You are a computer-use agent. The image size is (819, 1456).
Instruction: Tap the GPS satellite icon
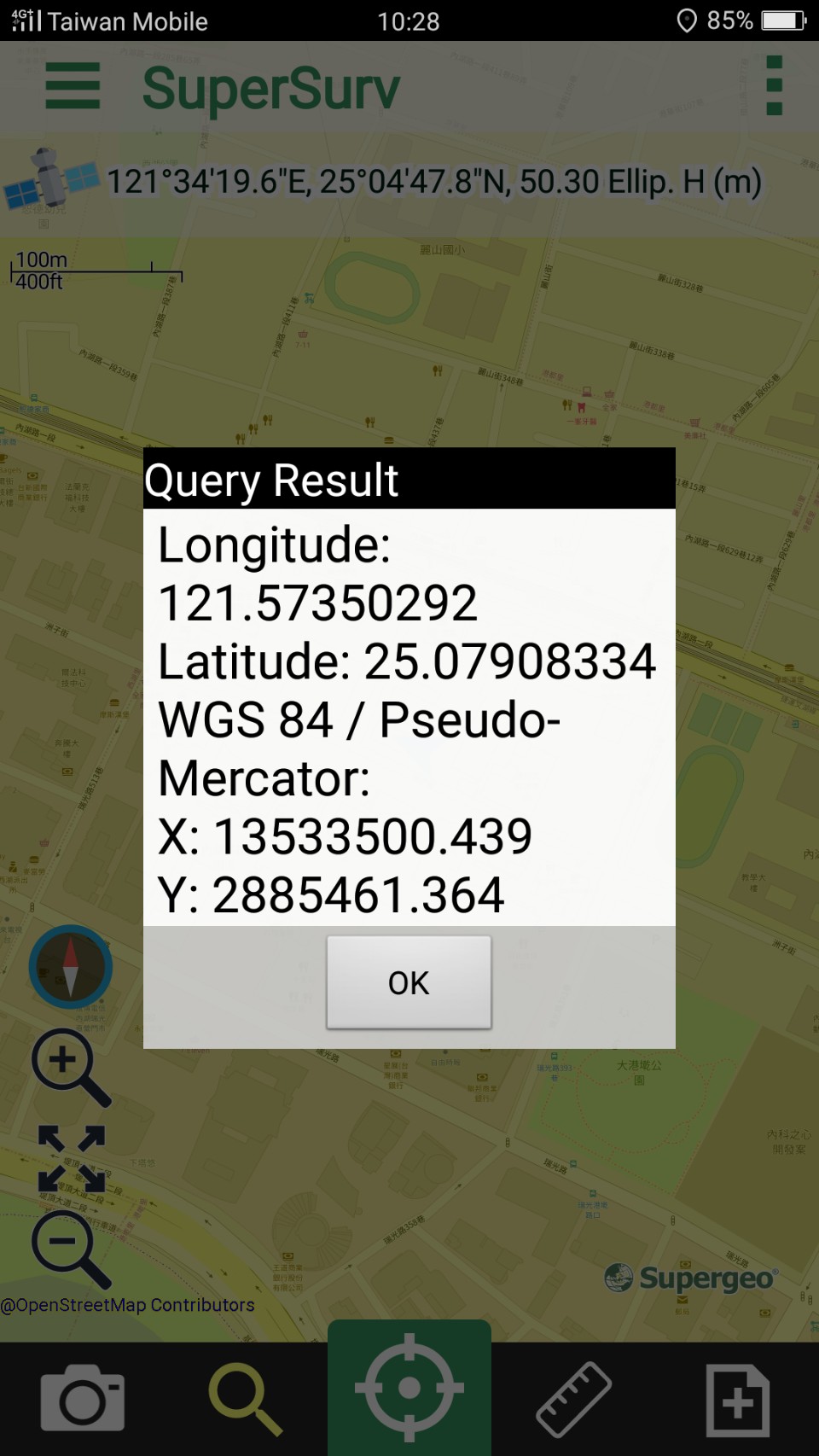[x=51, y=181]
